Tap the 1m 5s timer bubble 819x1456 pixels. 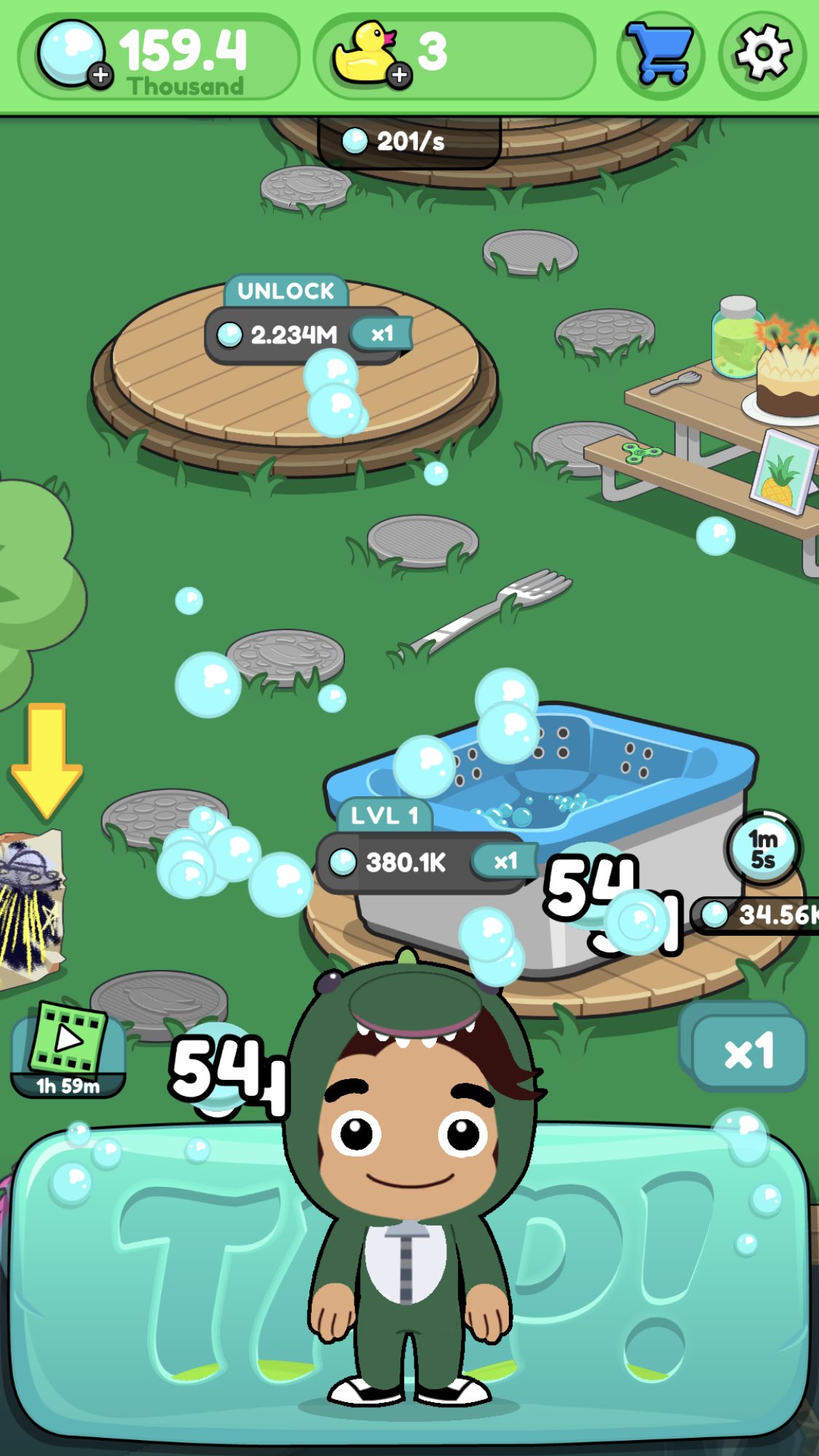(x=763, y=848)
